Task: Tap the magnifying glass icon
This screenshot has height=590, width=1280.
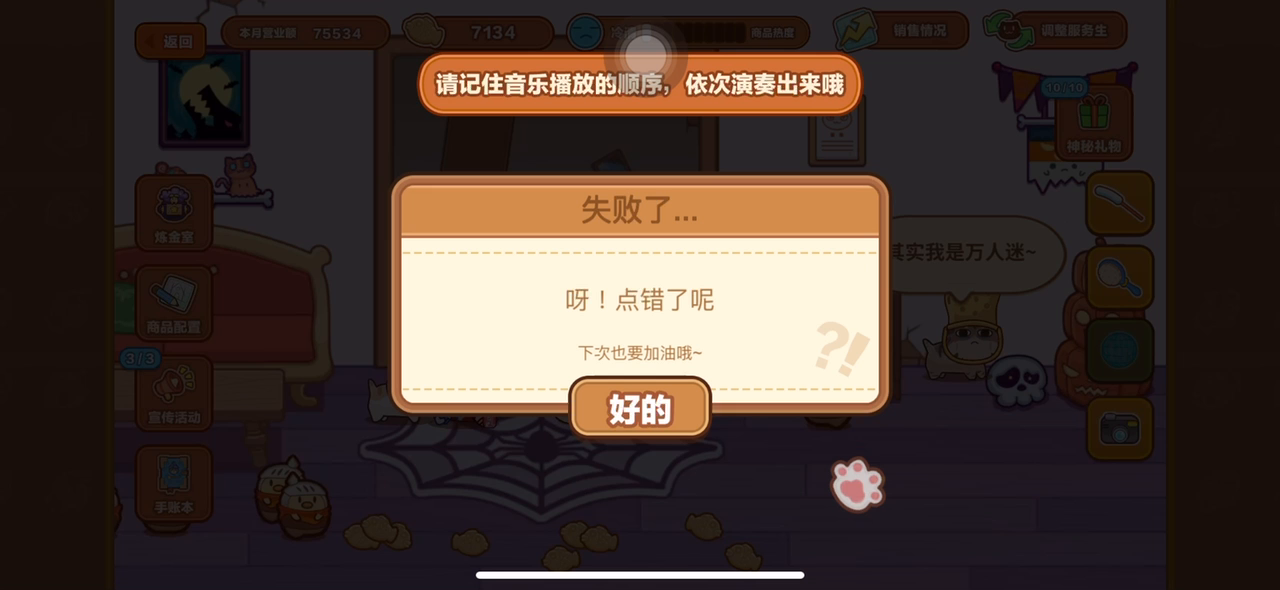Action: pos(1120,277)
